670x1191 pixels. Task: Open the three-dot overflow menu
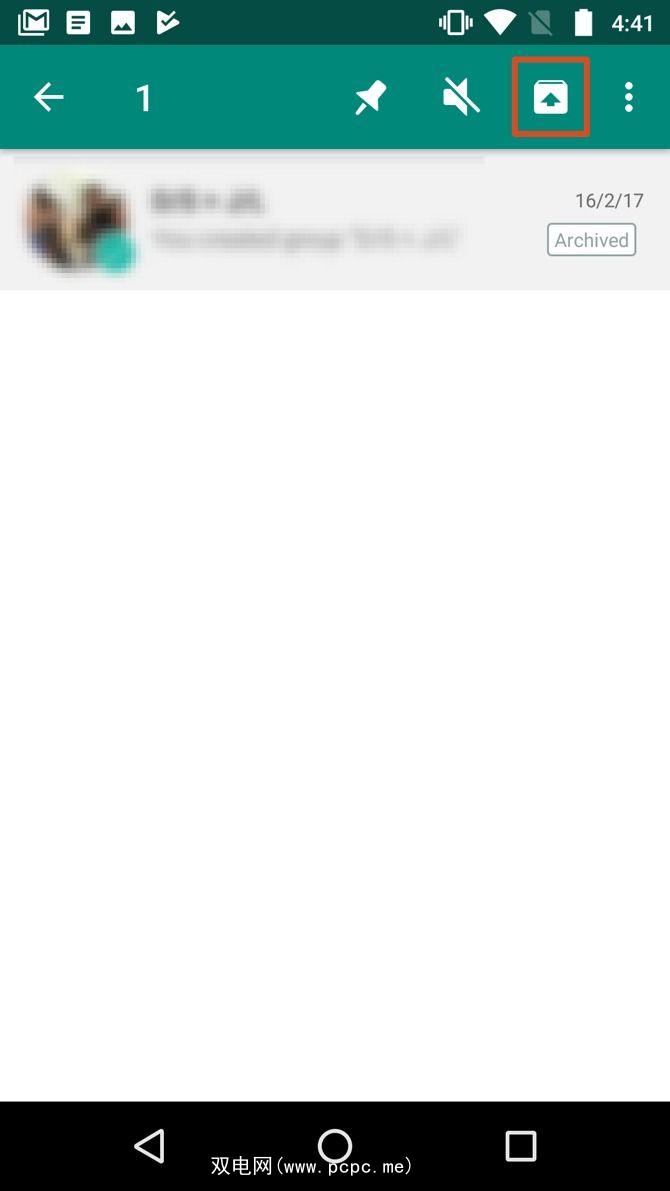click(x=628, y=97)
